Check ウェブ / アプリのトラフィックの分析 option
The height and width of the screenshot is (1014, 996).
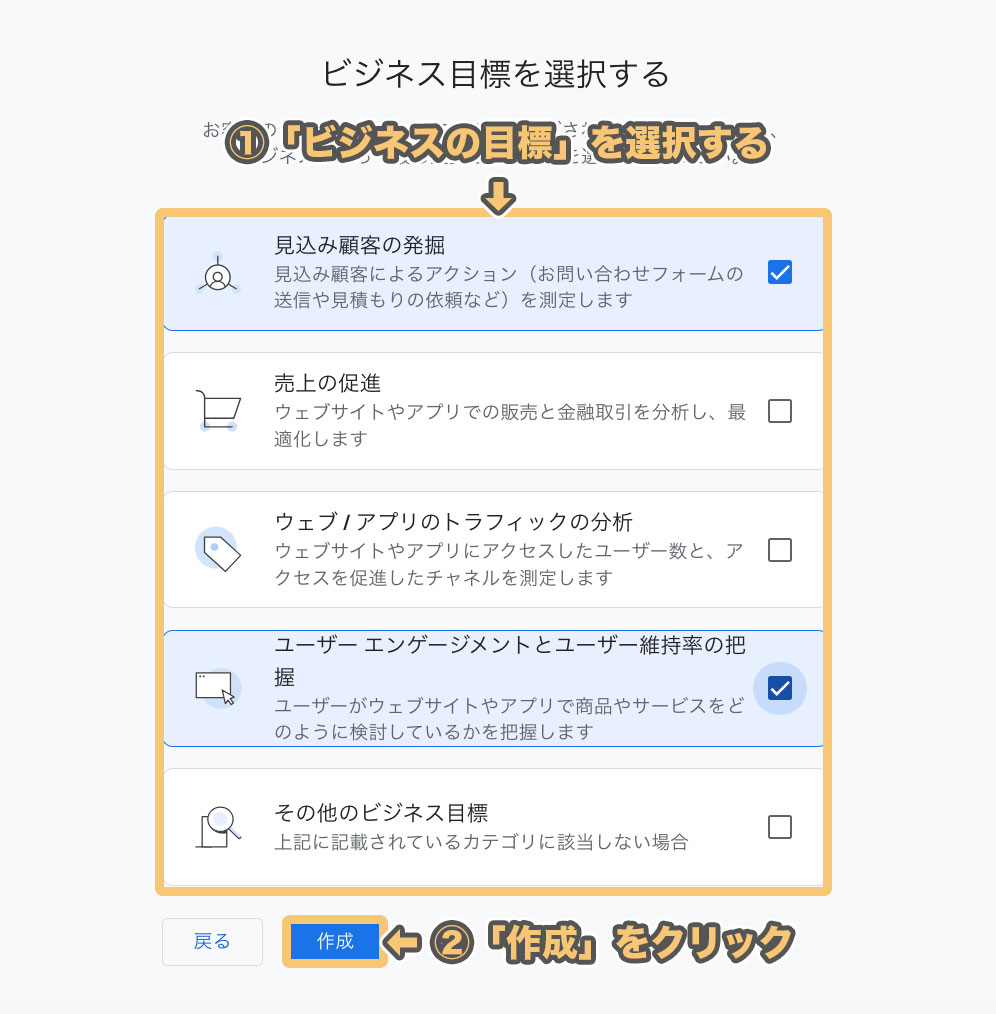[x=780, y=550]
